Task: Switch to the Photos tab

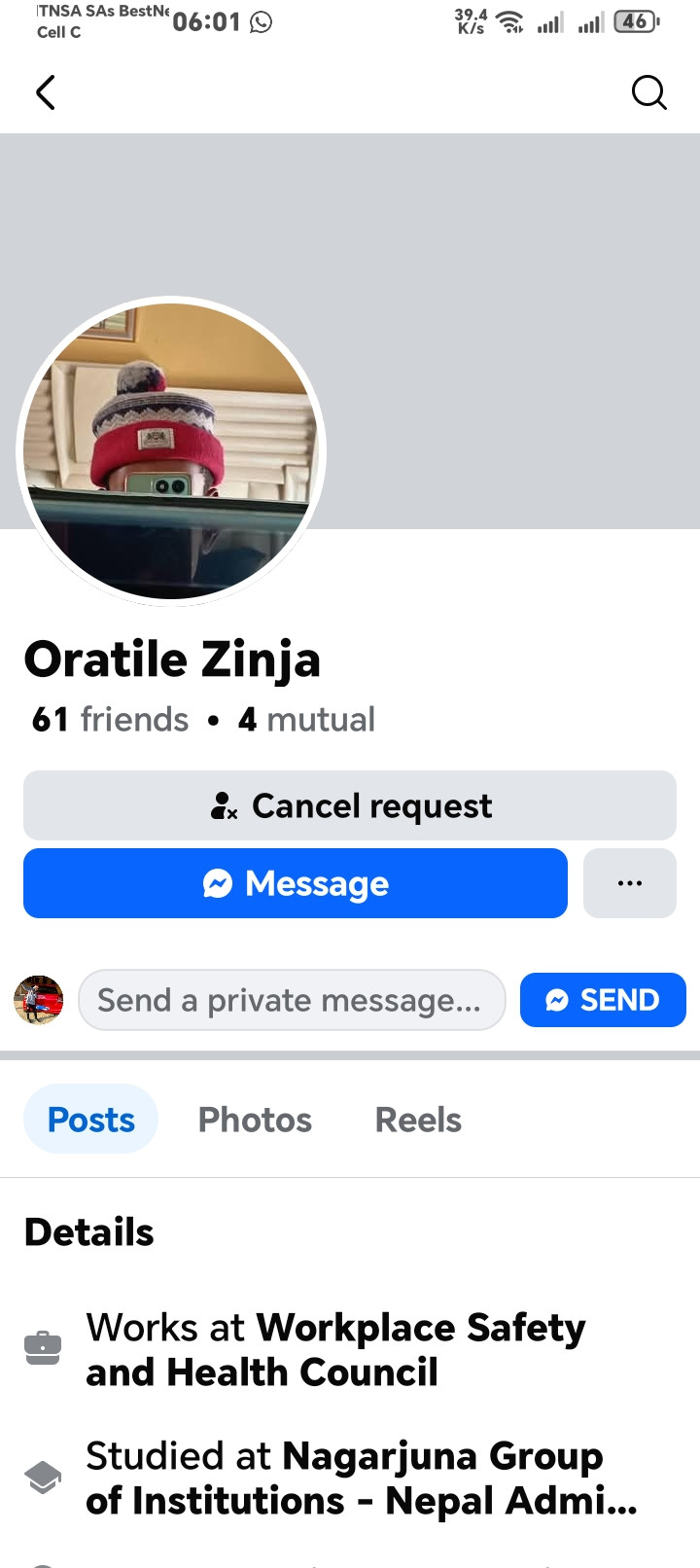Action: pos(255,1120)
